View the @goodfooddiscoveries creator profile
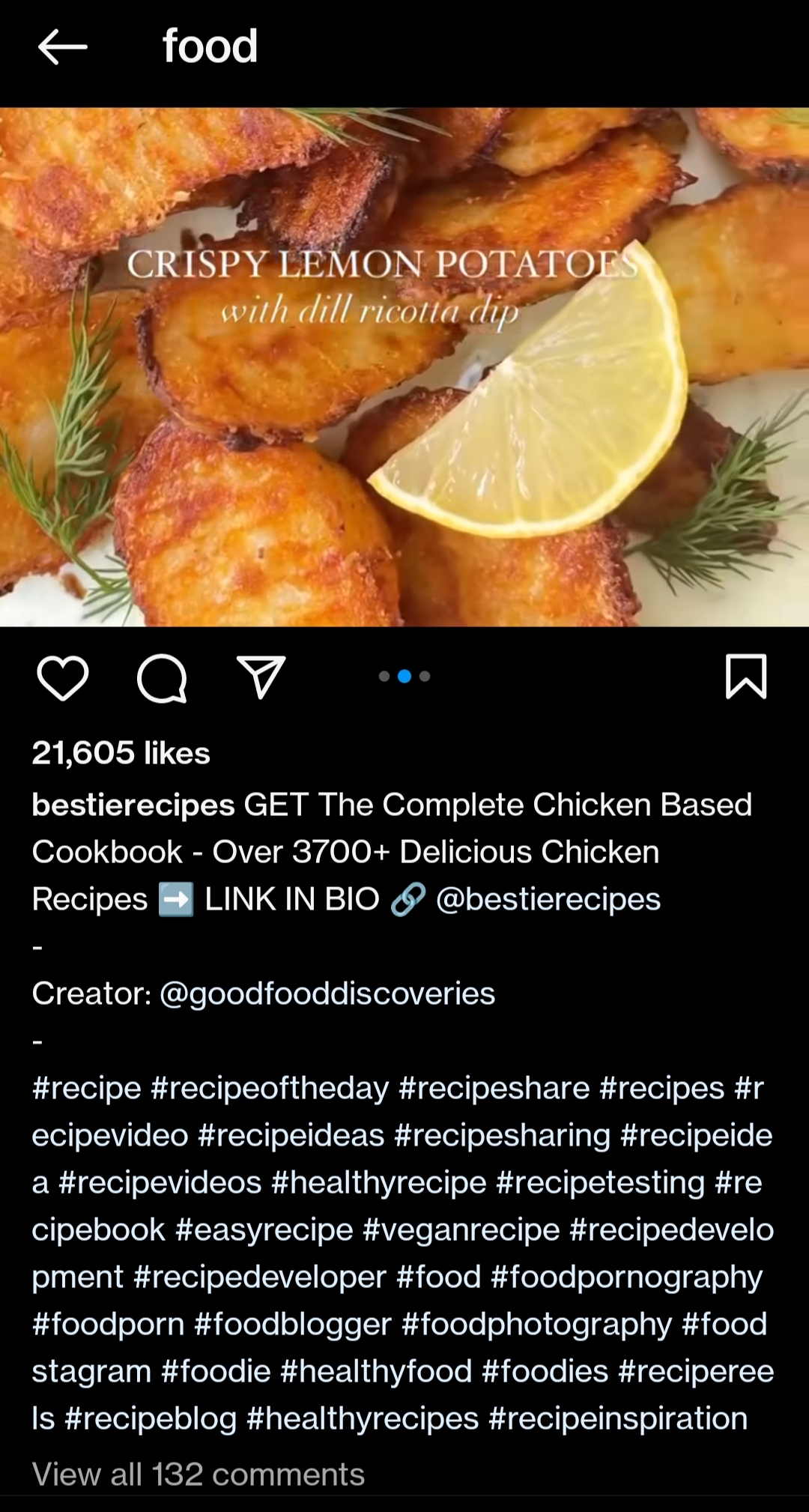This screenshot has height=1512, width=809. click(x=328, y=994)
